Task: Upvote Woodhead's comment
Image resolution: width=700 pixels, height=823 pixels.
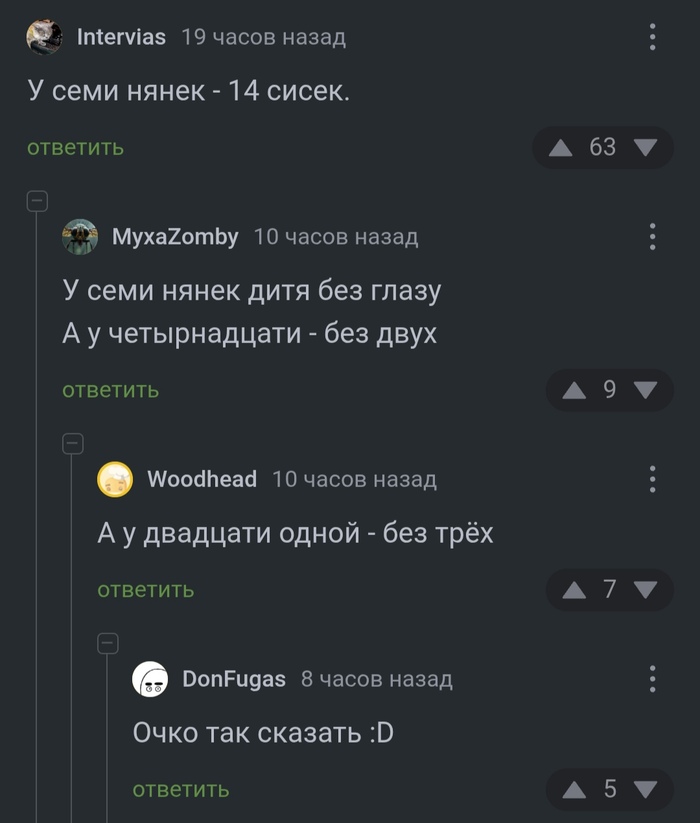Action: click(x=574, y=590)
